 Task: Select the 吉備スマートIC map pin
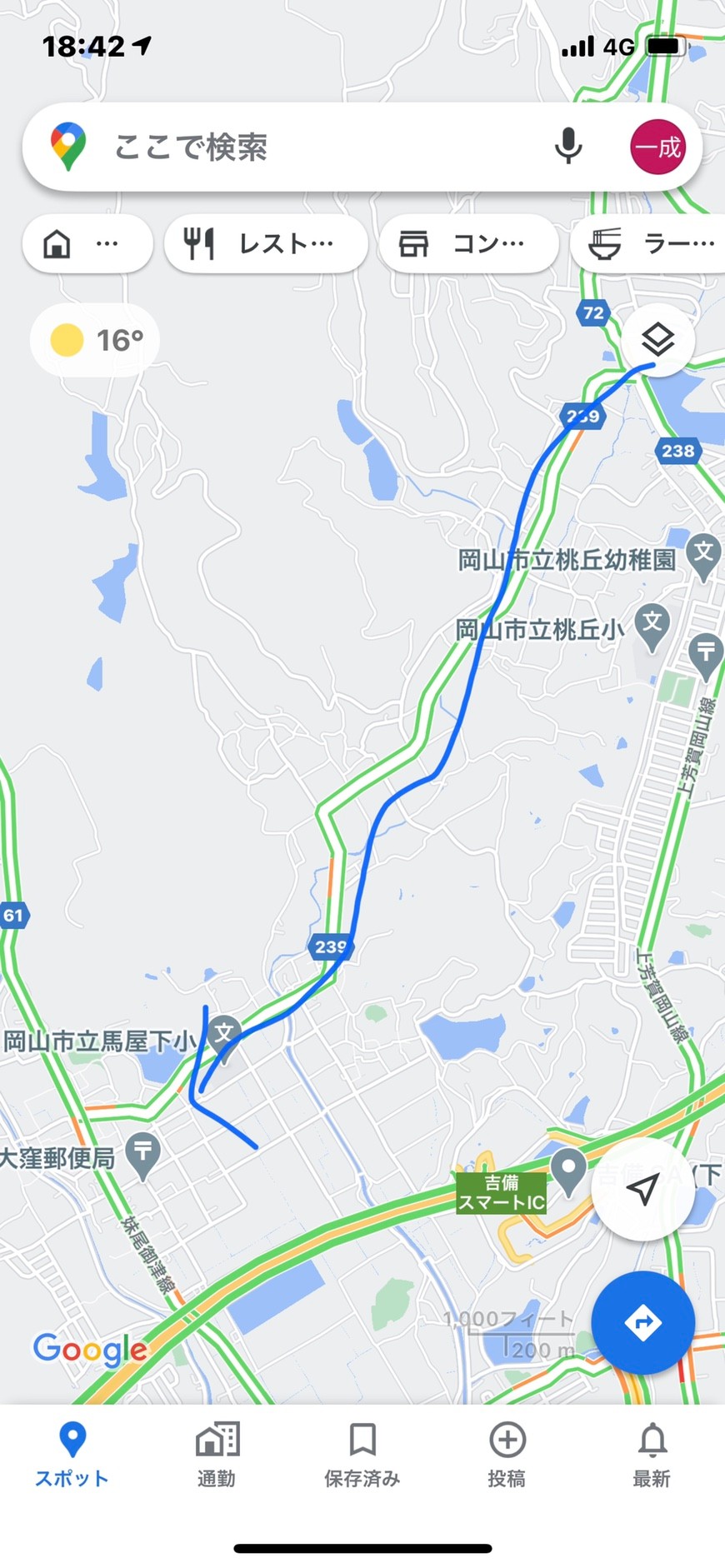pyautogui.click(x=569, y=1171)
